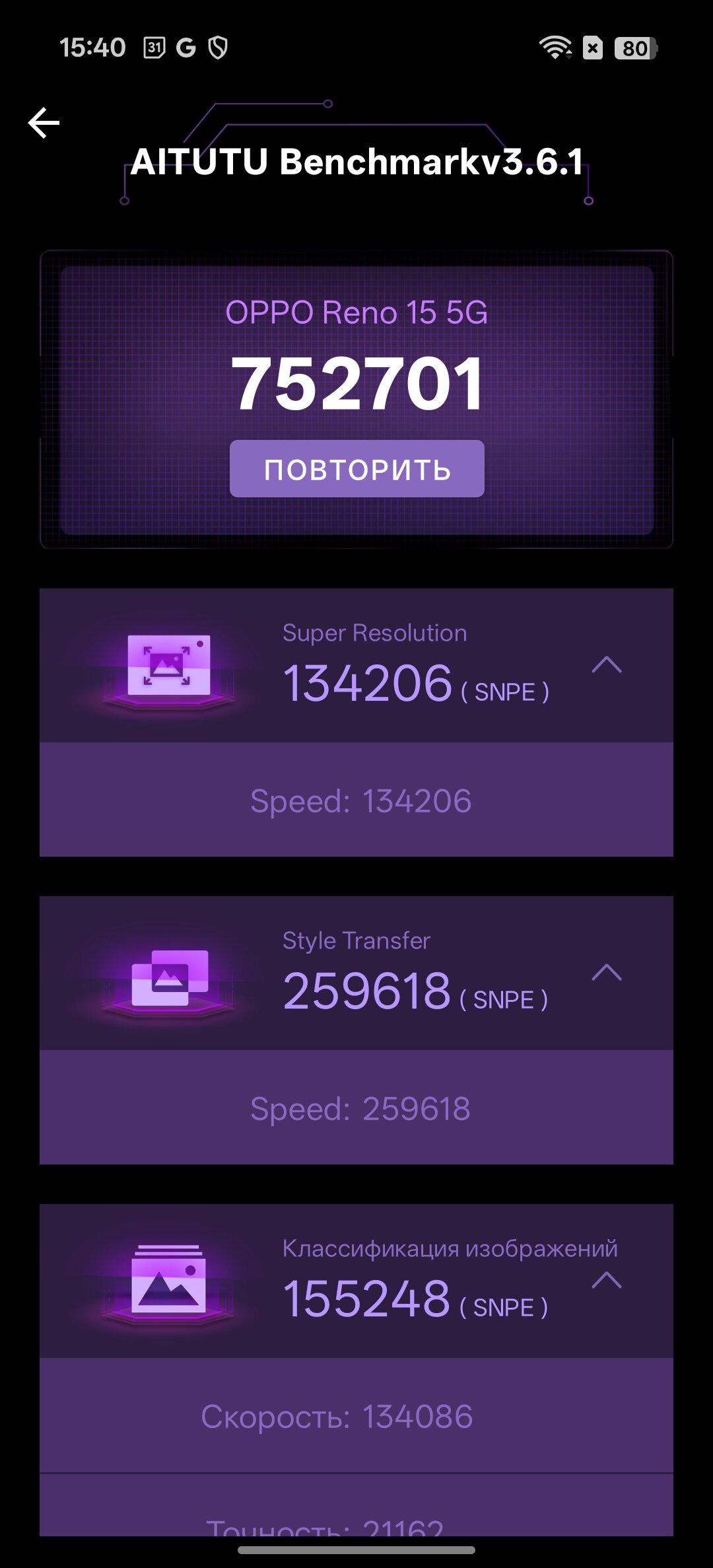
Task: Go back using the top-left arrow
Action: pos(44,123)
